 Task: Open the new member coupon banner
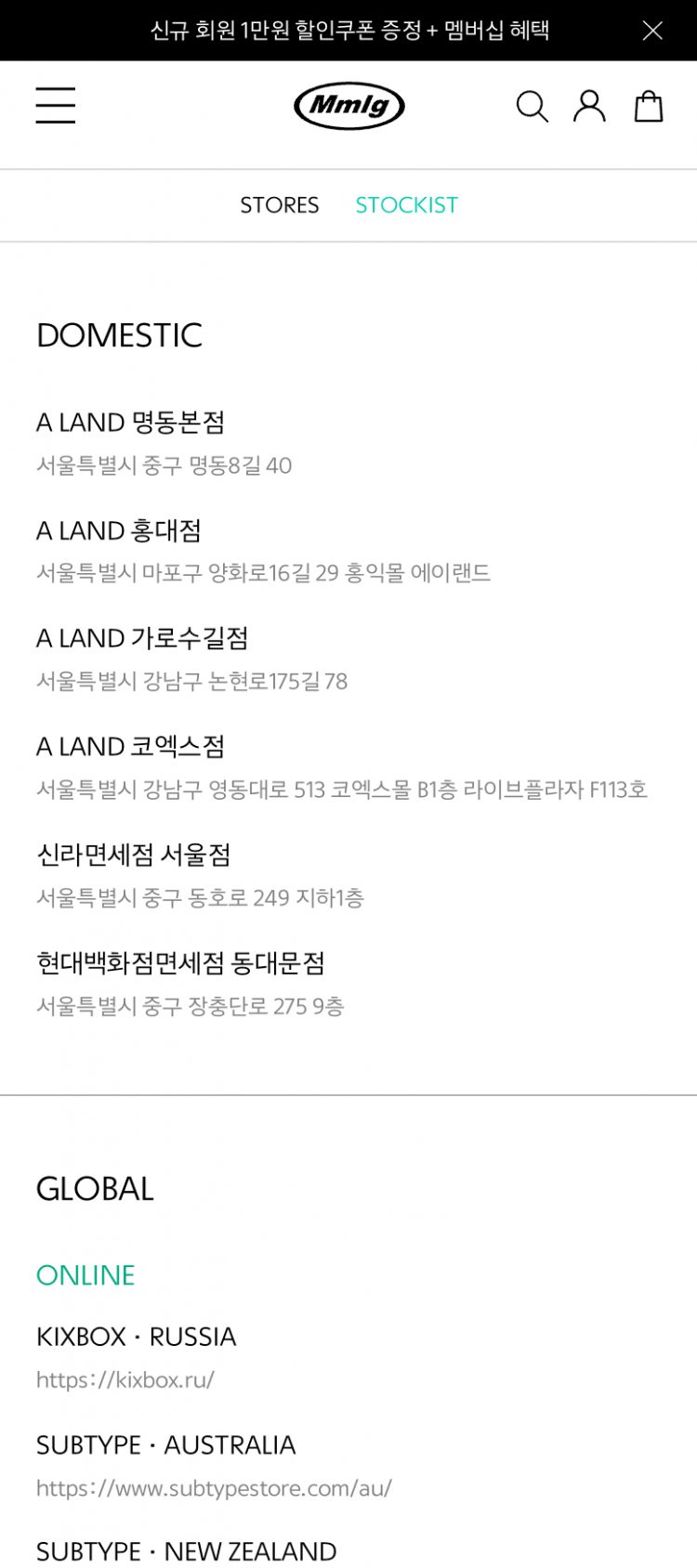pos(349,31)
